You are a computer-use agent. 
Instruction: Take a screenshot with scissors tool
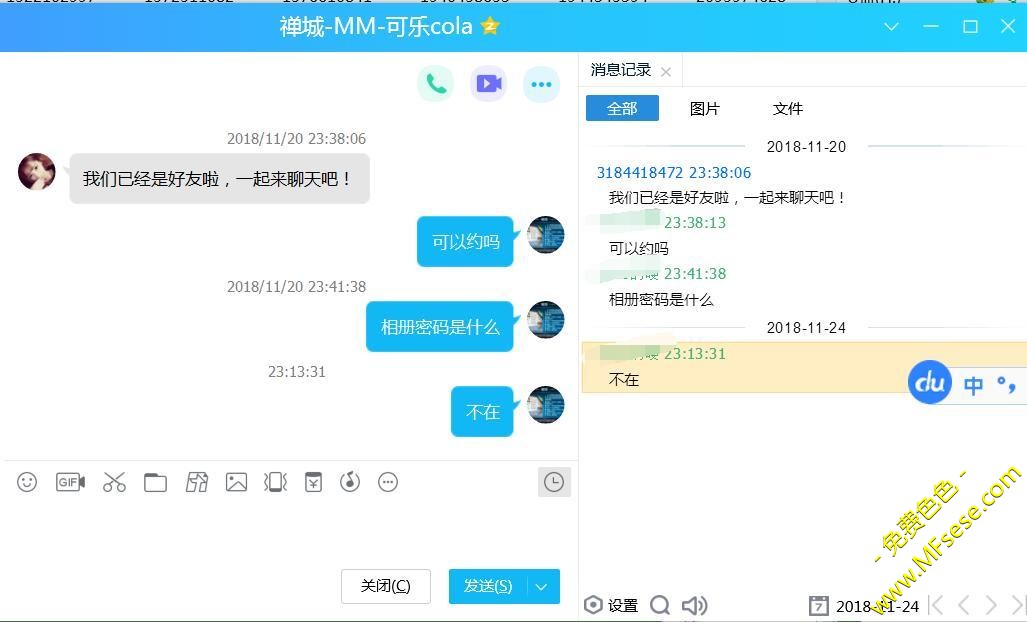tap(114, 482)
